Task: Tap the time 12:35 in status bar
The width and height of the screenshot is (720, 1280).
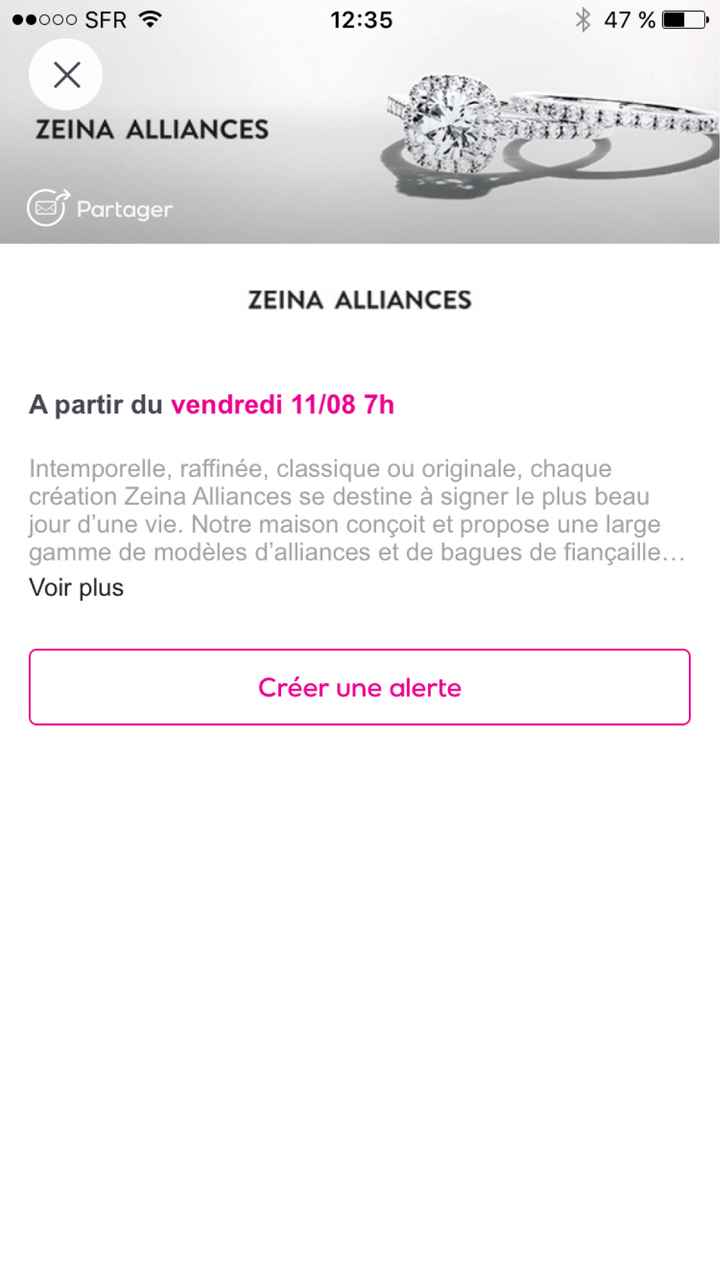Action: (360, 18)
